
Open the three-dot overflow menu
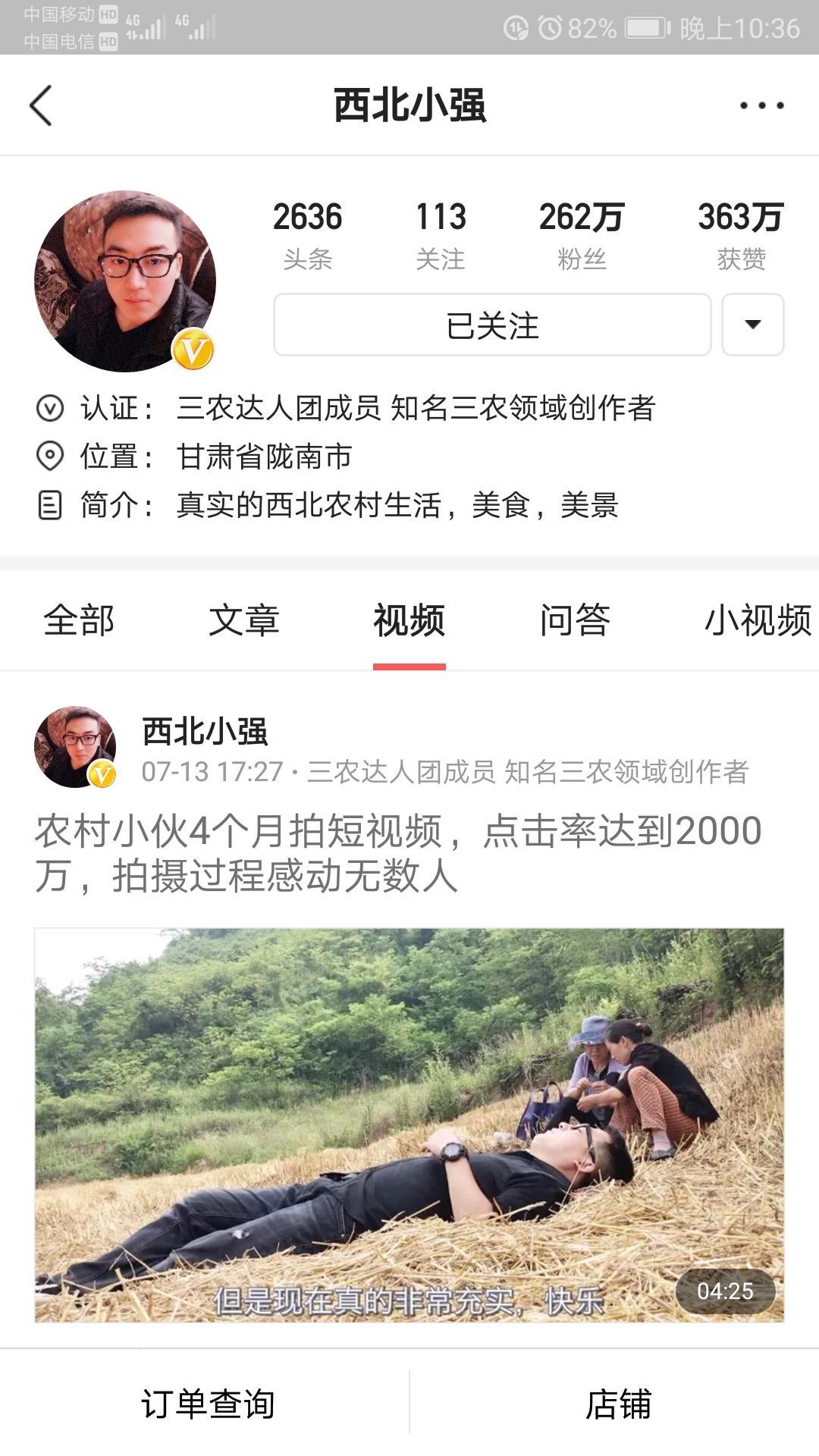click(761, 105)
